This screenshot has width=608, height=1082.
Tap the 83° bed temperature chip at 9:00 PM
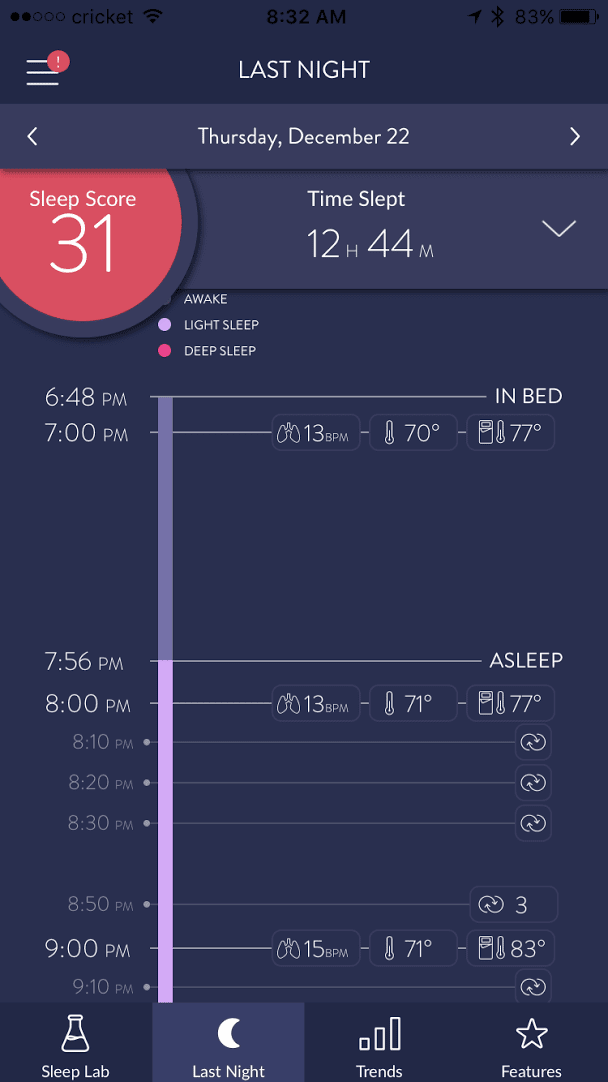click(511, 949)
